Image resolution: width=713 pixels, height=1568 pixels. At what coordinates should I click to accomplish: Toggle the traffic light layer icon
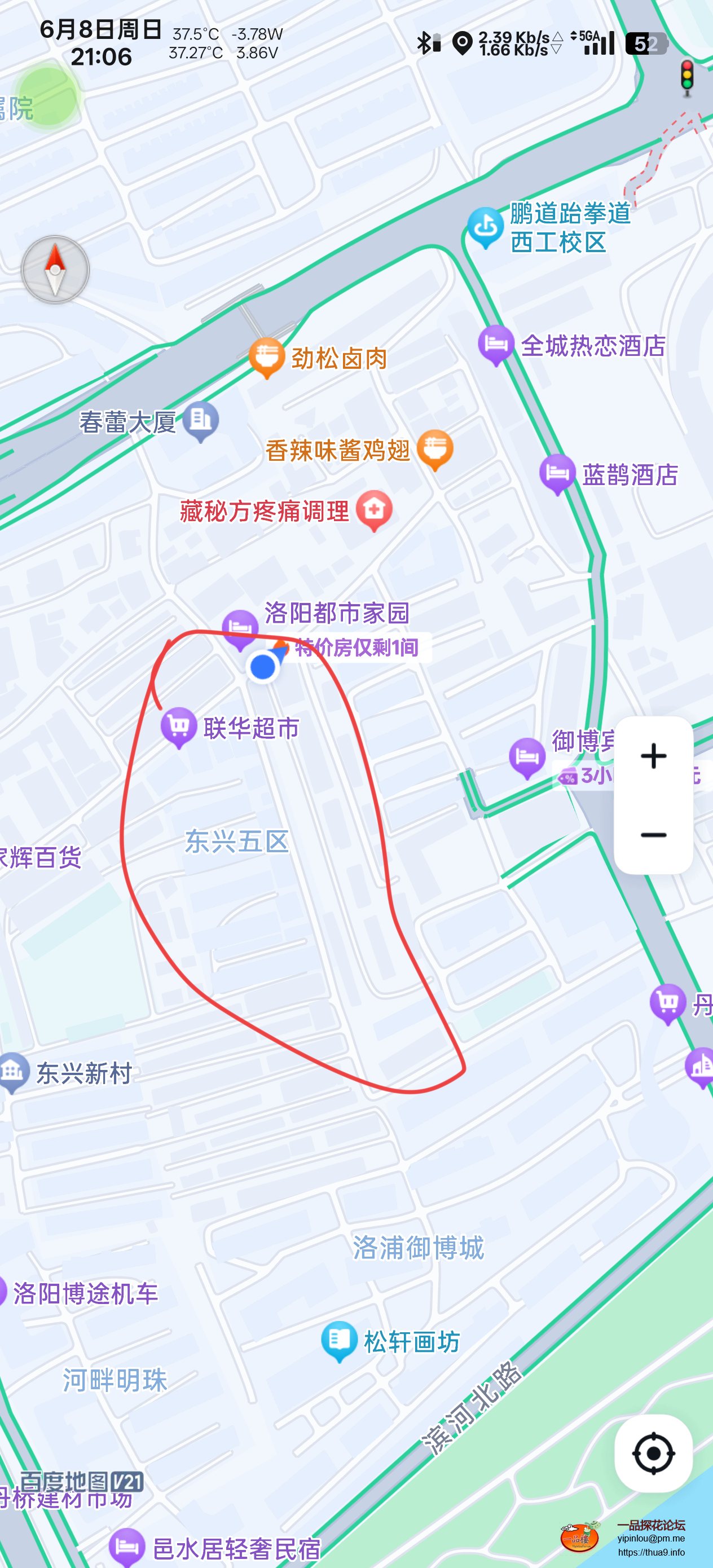pos(687,78)
